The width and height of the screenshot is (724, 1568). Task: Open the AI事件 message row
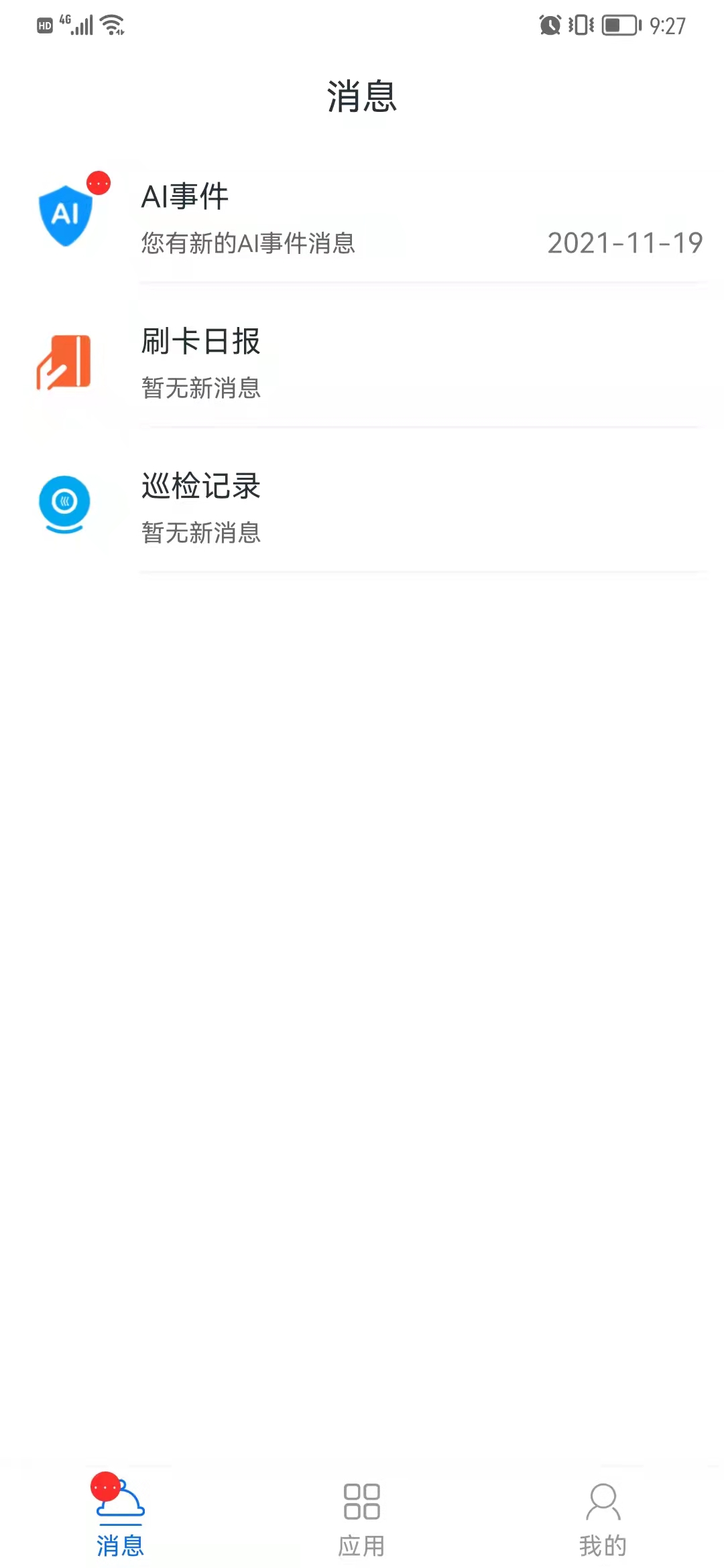pyautogui.click(x=362, y=218)
